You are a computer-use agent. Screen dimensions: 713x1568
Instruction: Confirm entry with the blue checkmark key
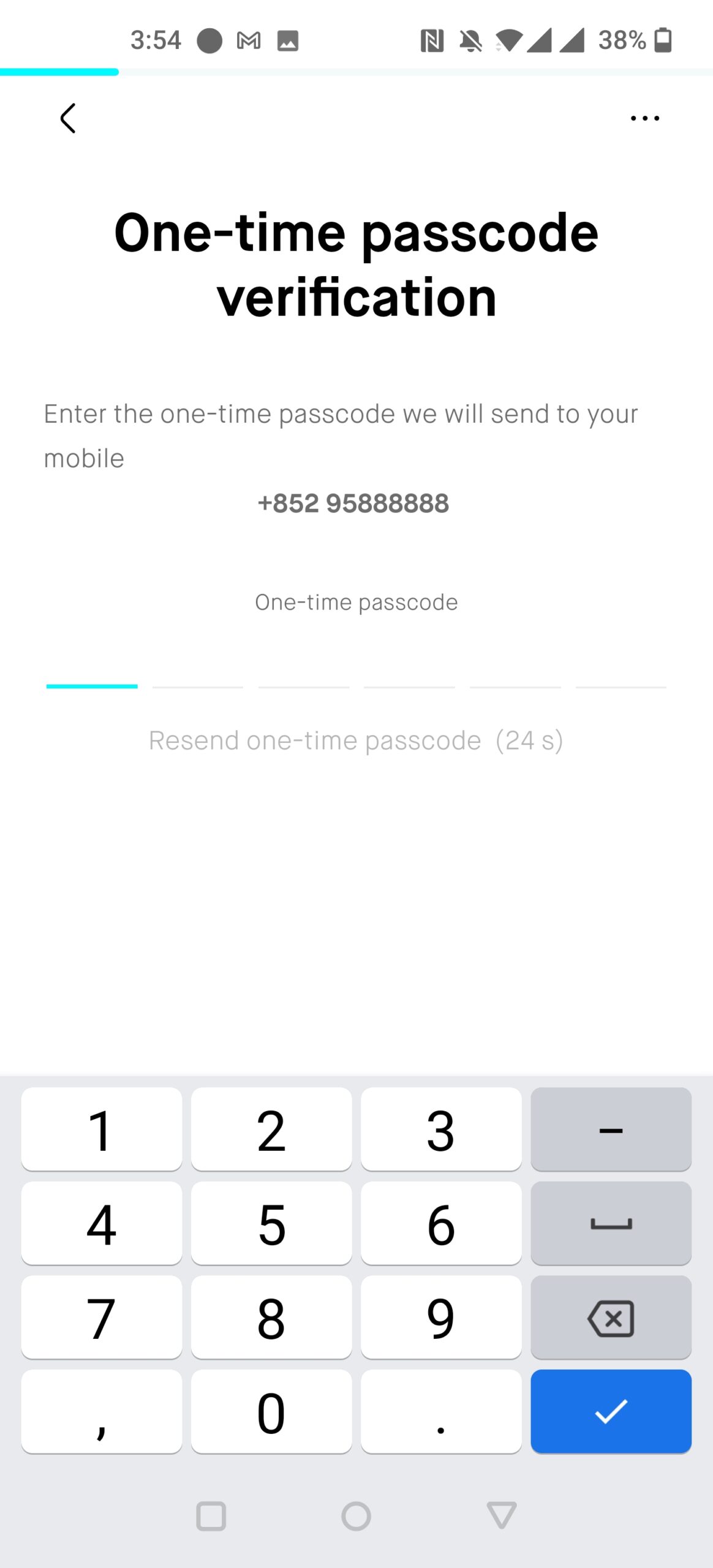pyautogui.click(x=611, y=1412)
